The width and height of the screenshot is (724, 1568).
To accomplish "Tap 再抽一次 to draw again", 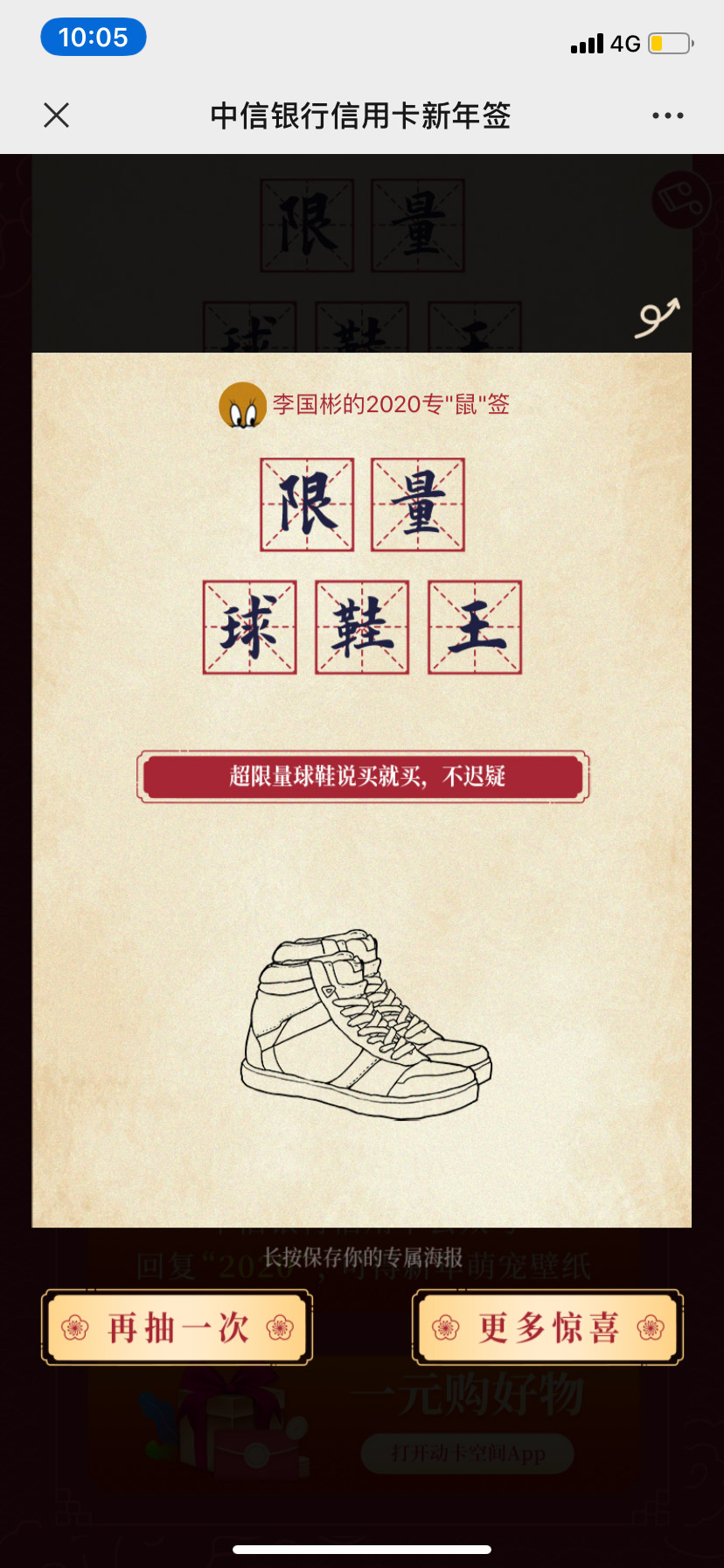I will click(178, 1327).
